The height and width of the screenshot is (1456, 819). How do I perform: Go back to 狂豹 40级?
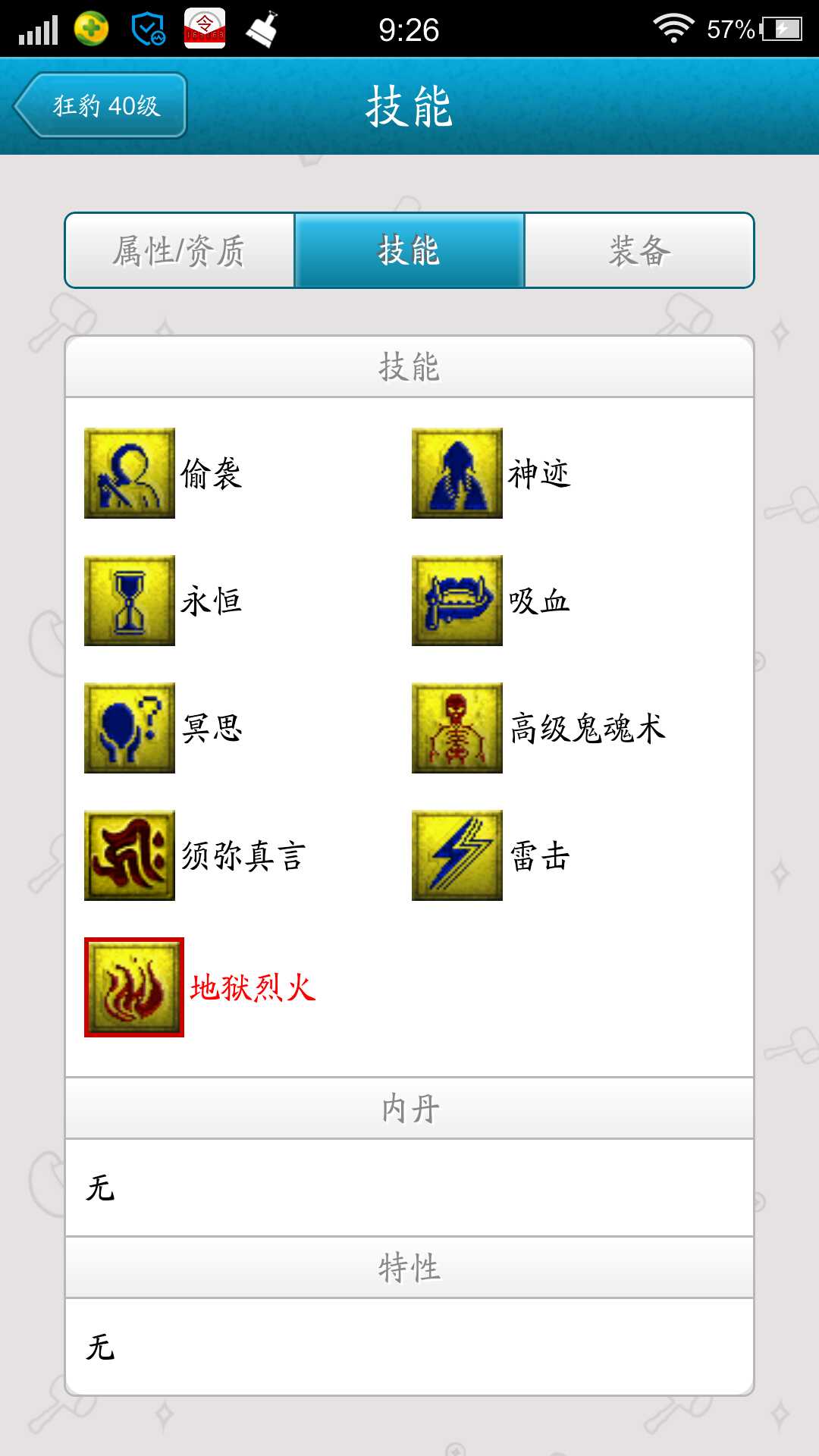(x=101, y=105)
